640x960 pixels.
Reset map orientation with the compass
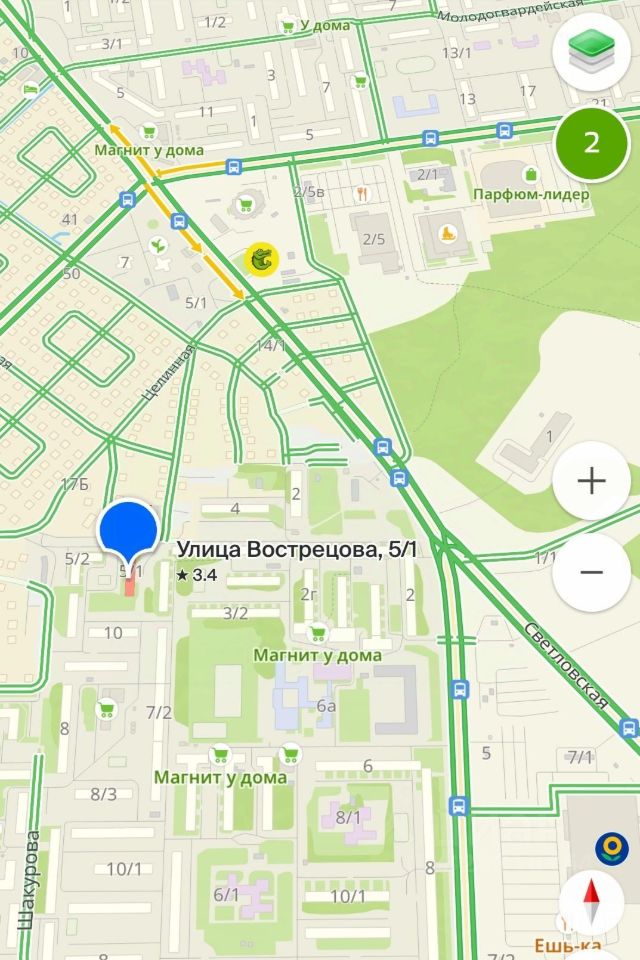click(591, 901)
